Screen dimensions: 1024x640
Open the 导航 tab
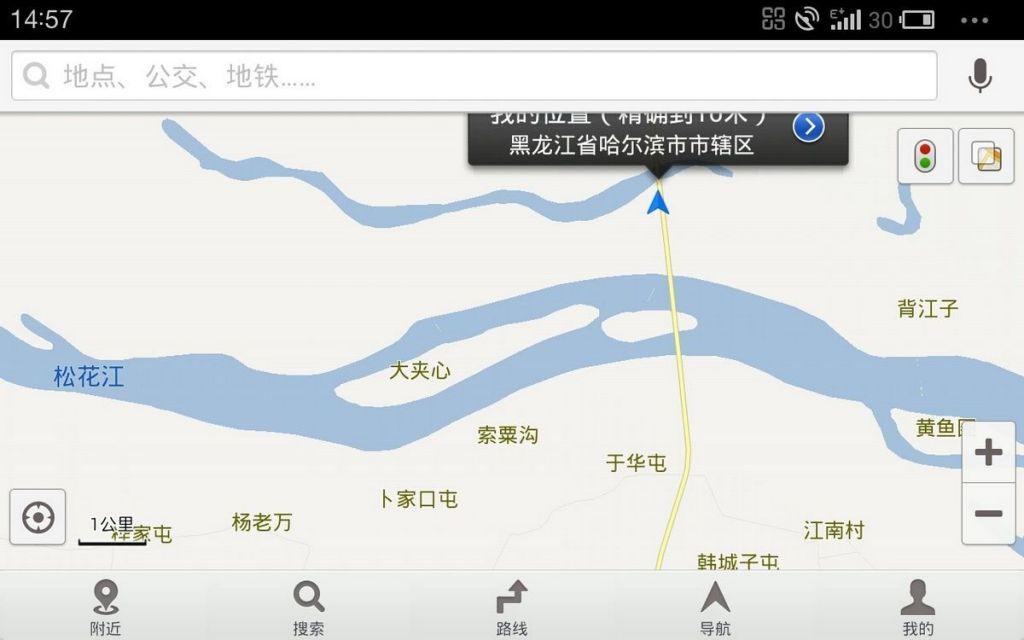[715, 607]
